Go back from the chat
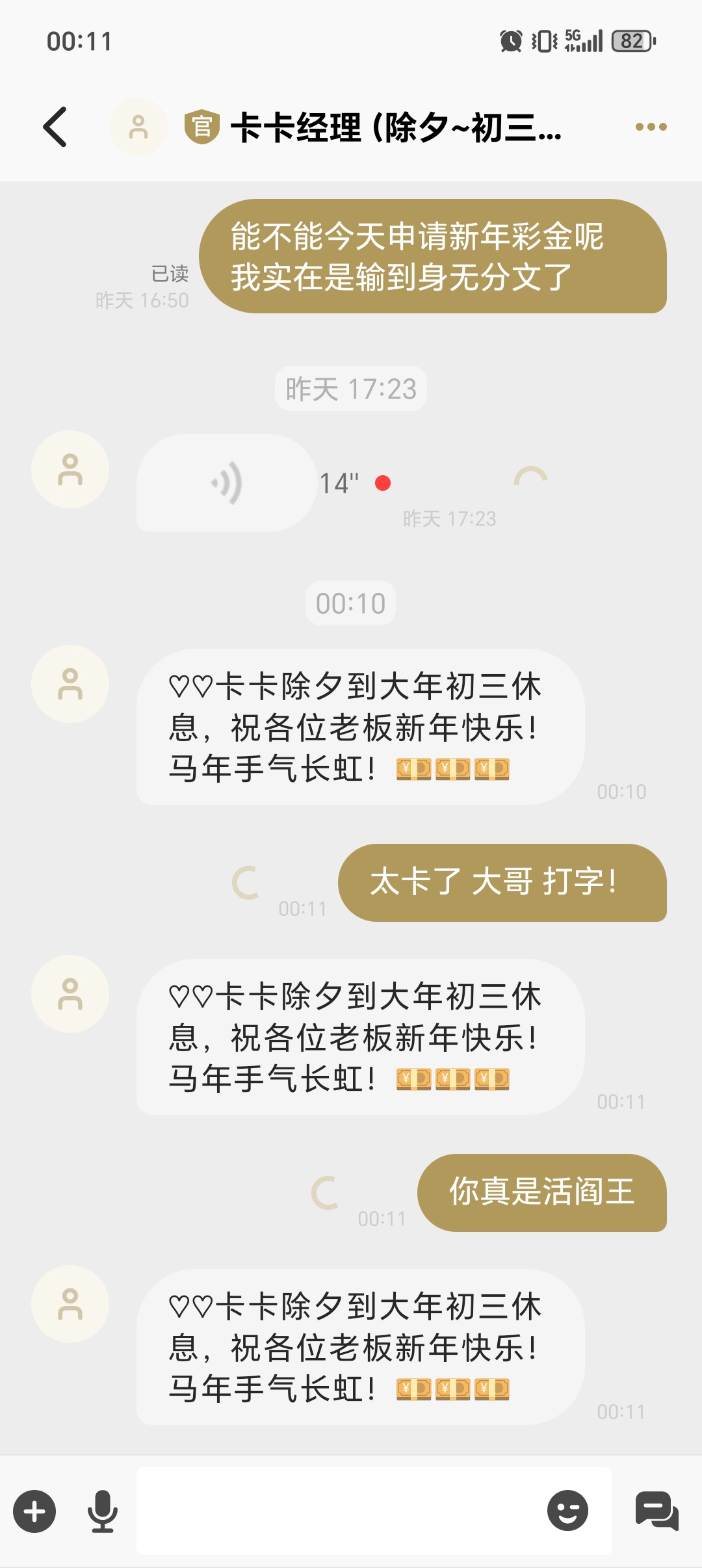Screen dimensions: 702x1568 tap(56, 127)
